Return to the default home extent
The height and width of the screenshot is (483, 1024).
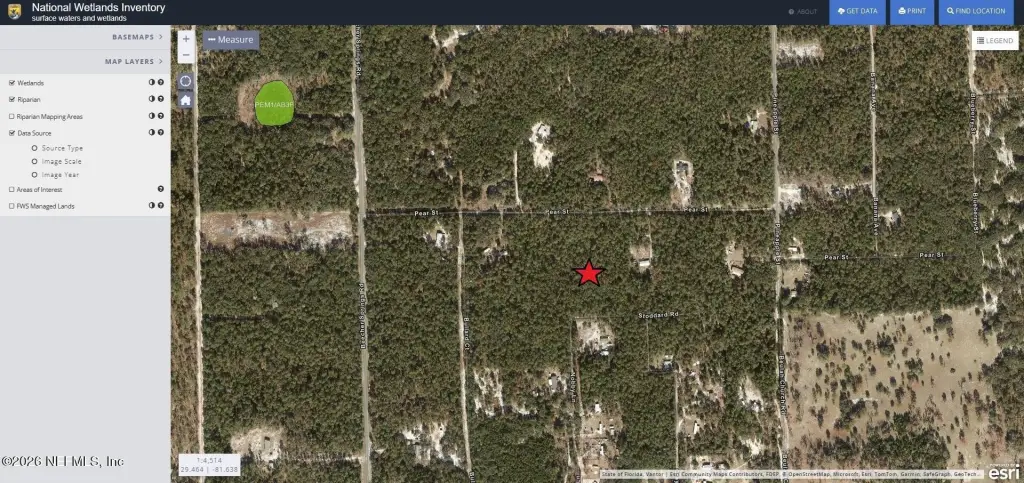click(186, 100)
